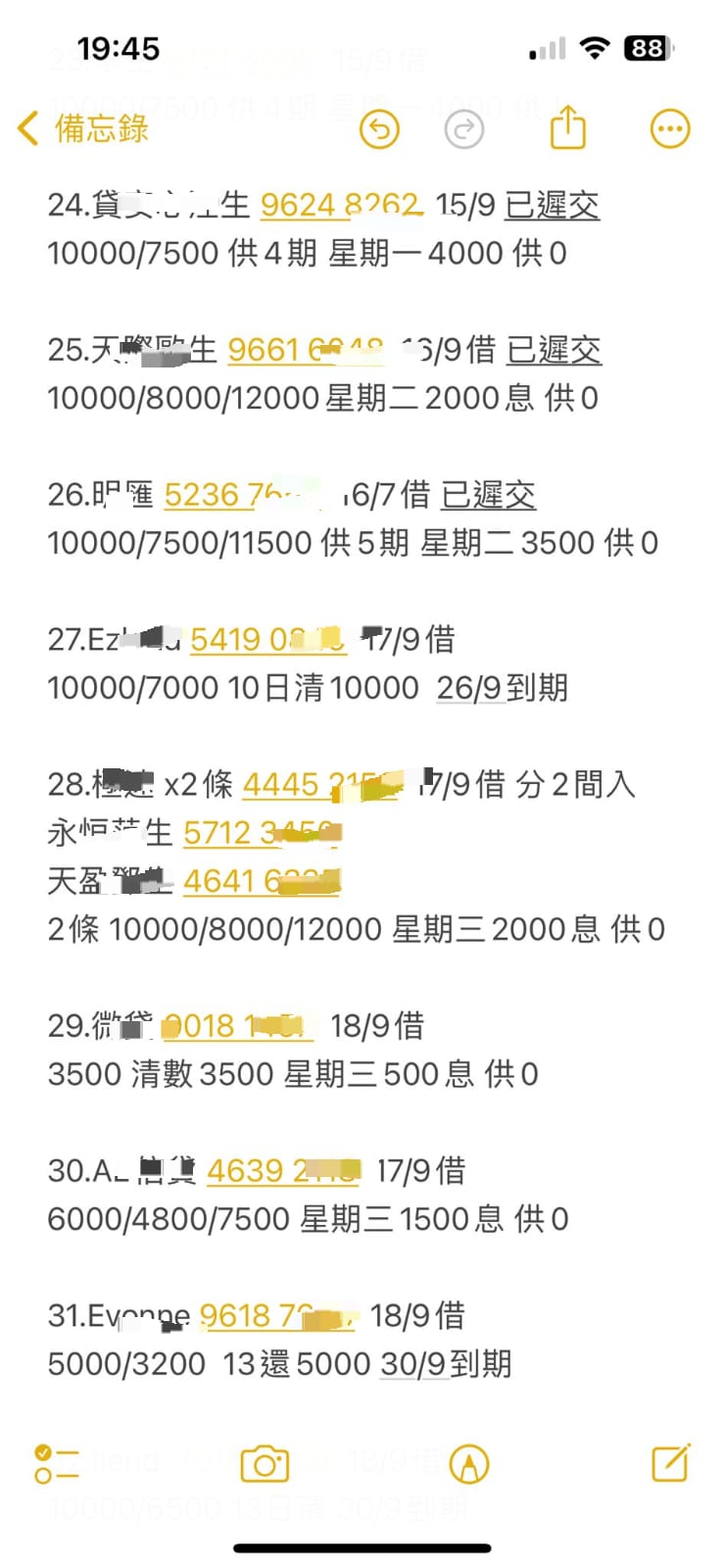The width and height of the screenshot is (724, 1568).
Task: Share this note
Action: tap(567, 128)
